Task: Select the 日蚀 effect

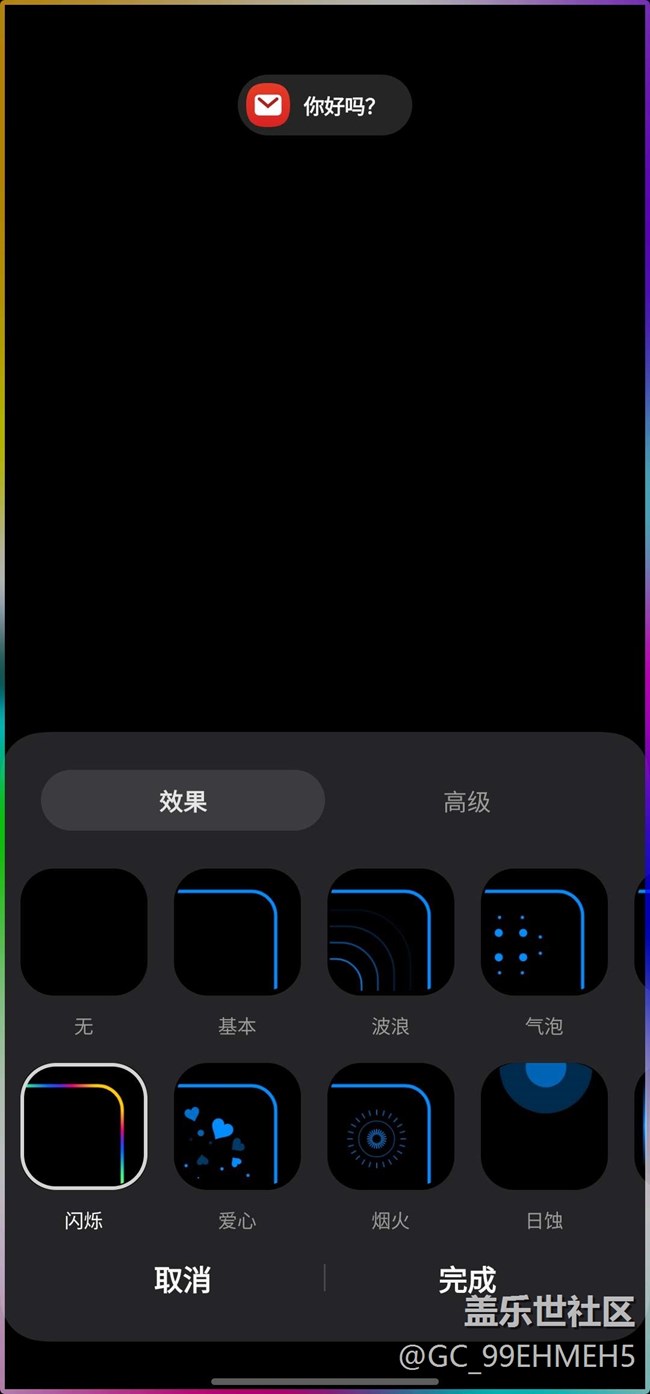Action: coord(544,1126)
